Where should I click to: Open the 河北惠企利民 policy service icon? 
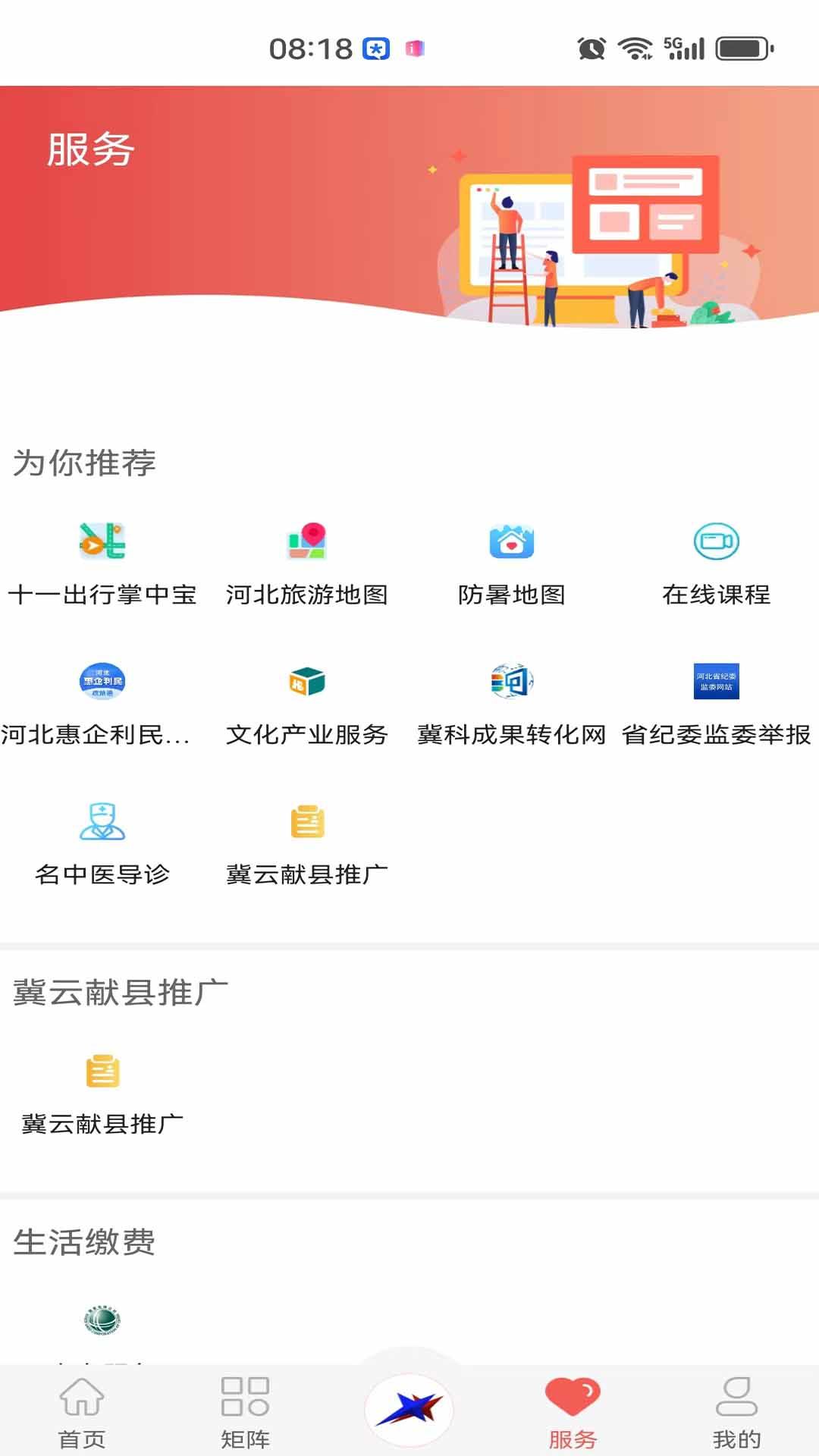(101, 681)
